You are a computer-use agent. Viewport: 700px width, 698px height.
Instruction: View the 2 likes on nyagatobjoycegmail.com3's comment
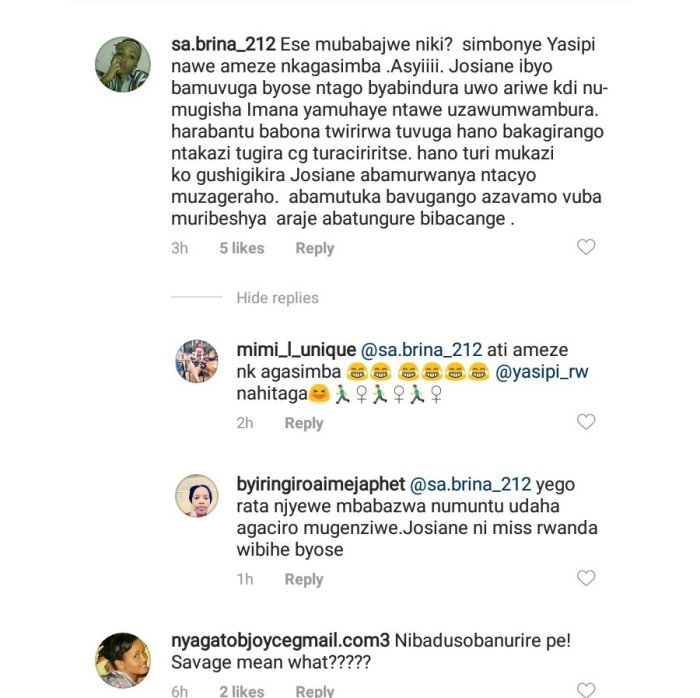click(241, 691)
